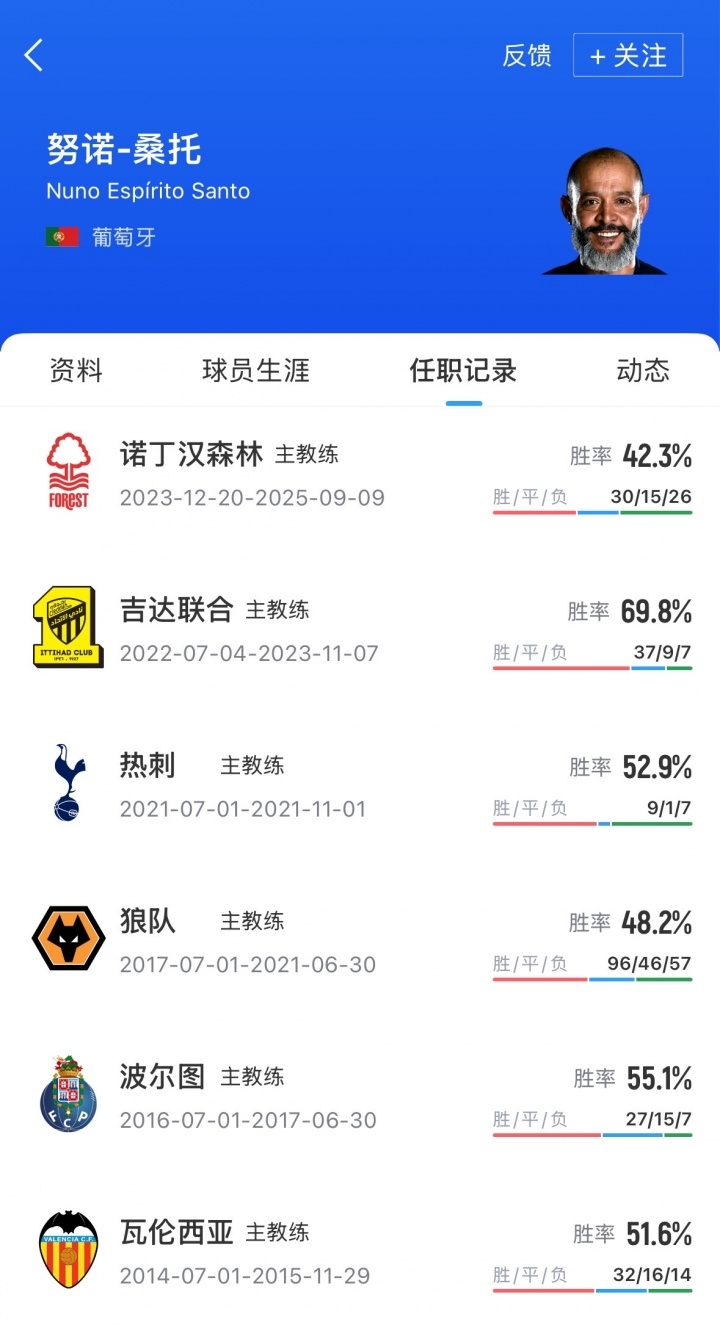View the 波尔图 coaching record
720x1328 pixels.
(360, 1097)
